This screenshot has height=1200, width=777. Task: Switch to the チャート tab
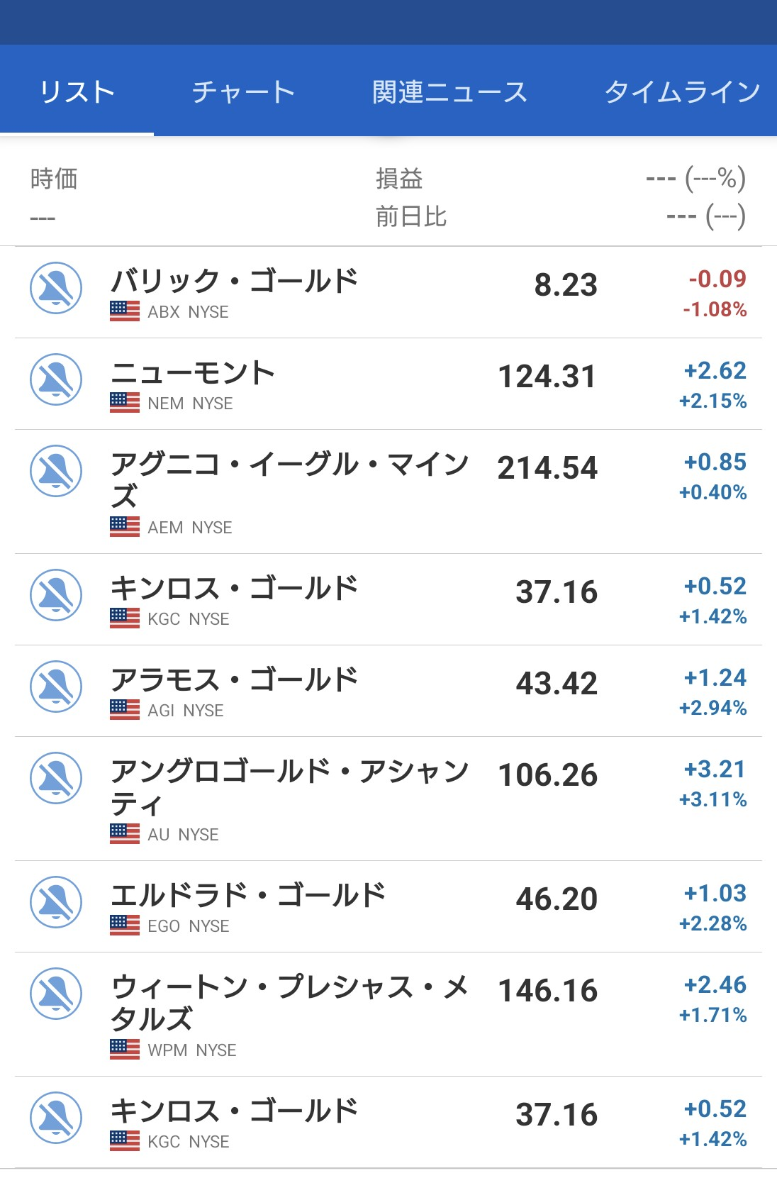(x=240, y=90)
